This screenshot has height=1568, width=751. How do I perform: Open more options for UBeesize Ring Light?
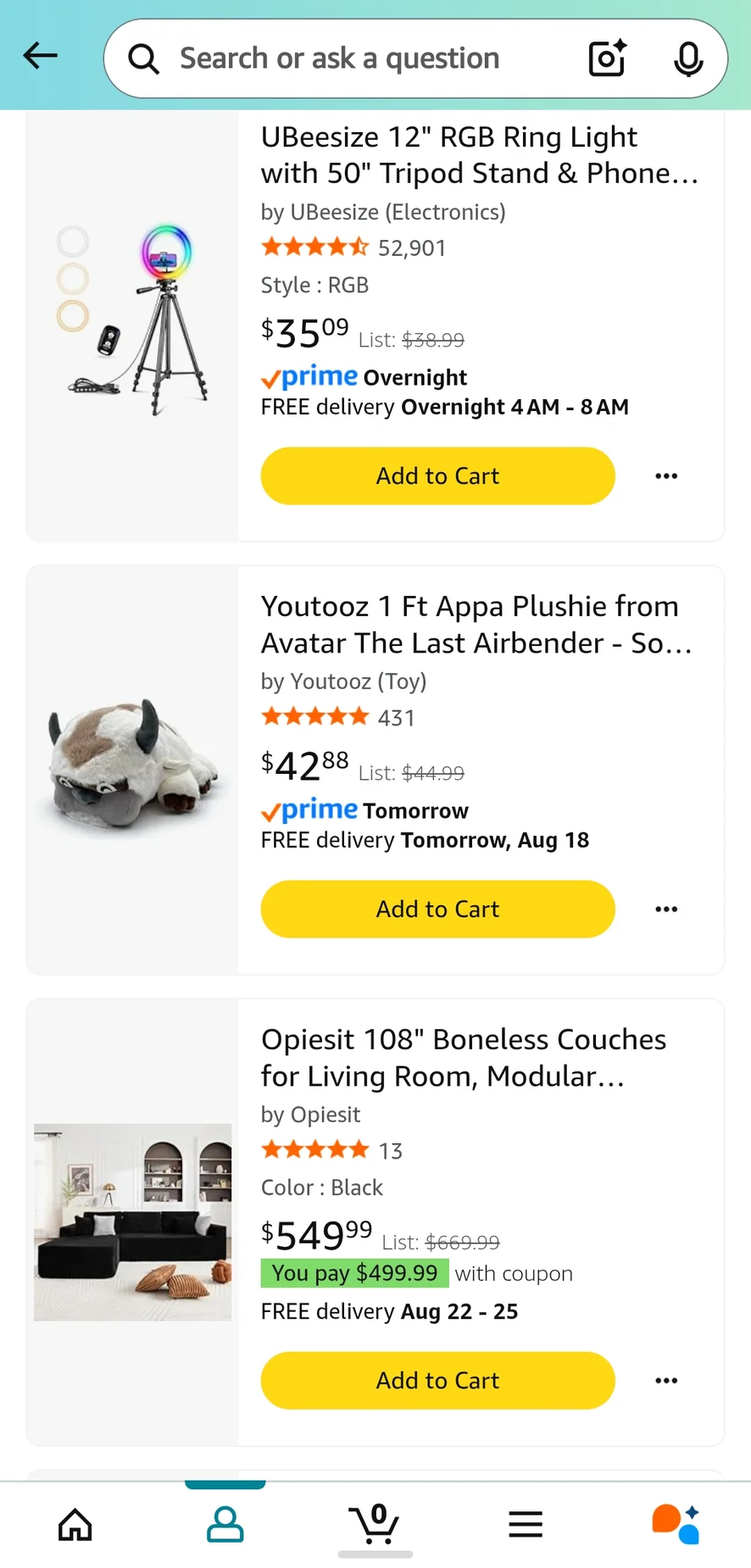pyautogui.click(x=666, y=476)
